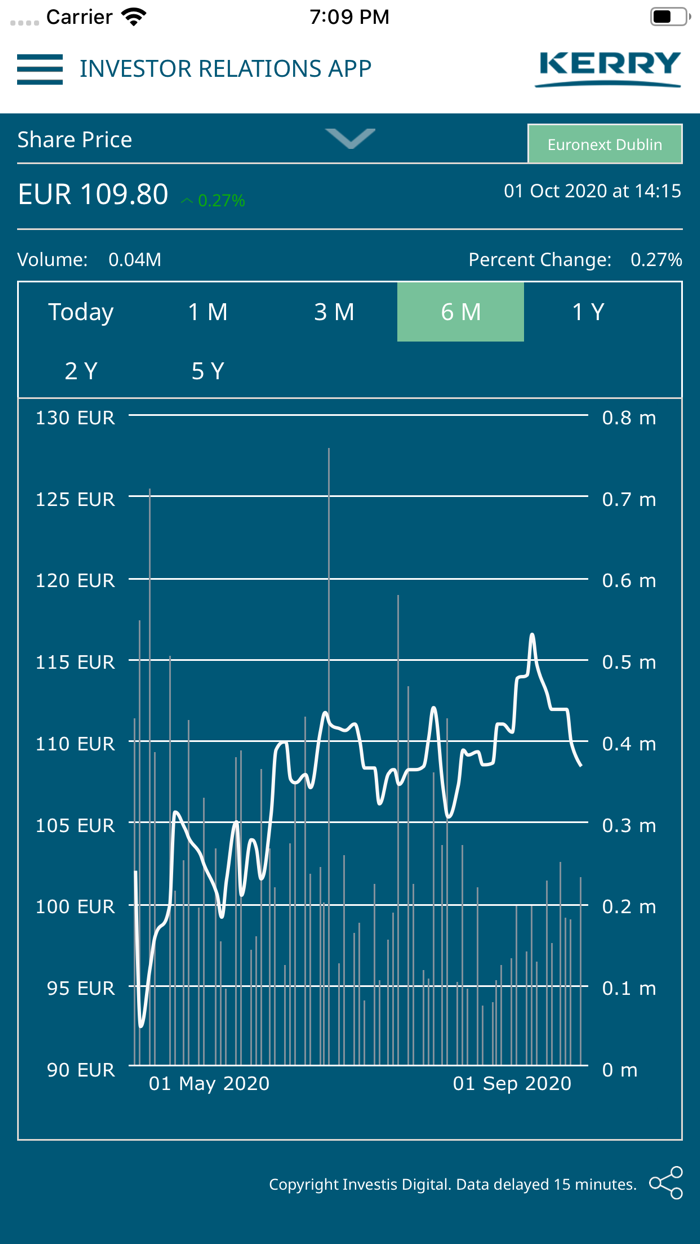Display the 5 Y price history
700x1244 pixels.
[x=208, y=371]
